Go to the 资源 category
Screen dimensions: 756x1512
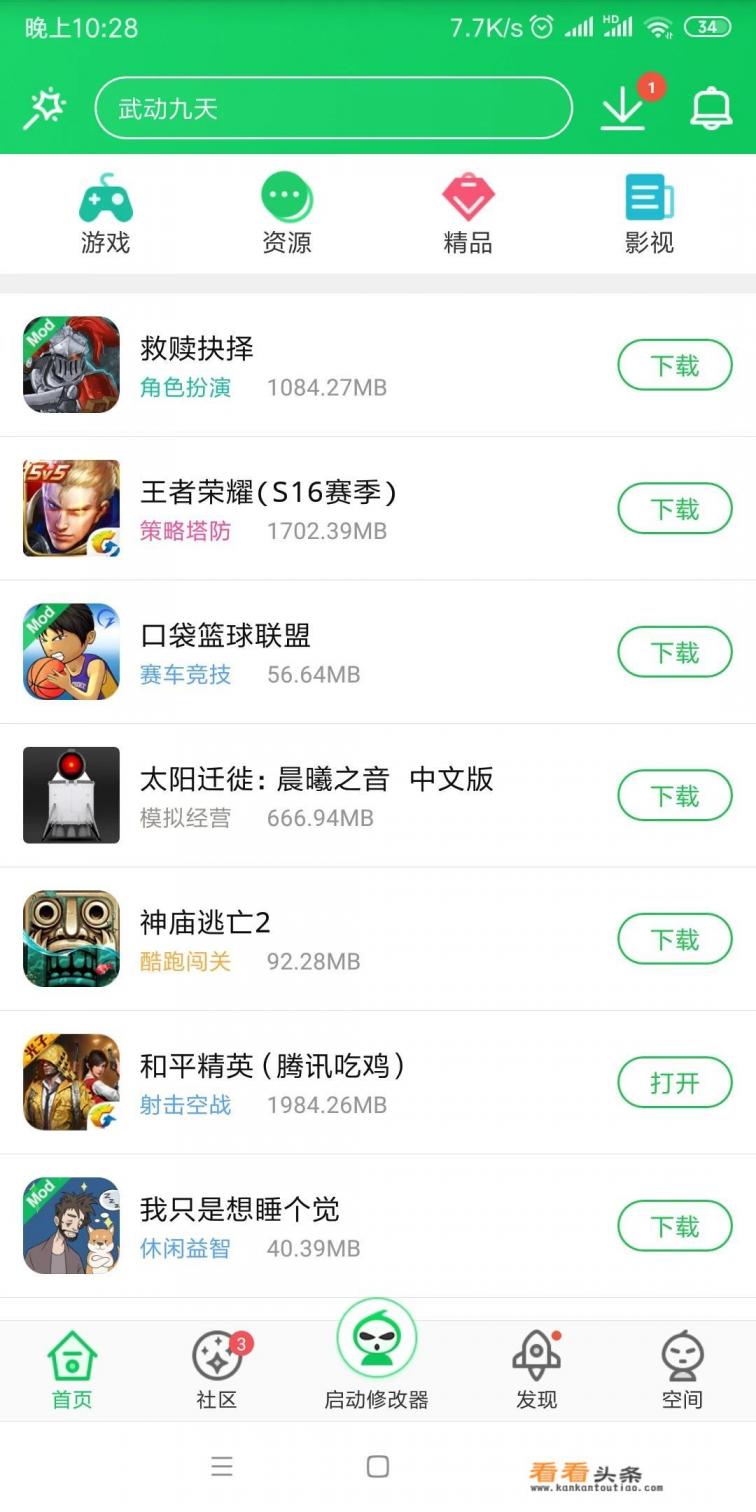pyautogui.click(x=287, y=213)
